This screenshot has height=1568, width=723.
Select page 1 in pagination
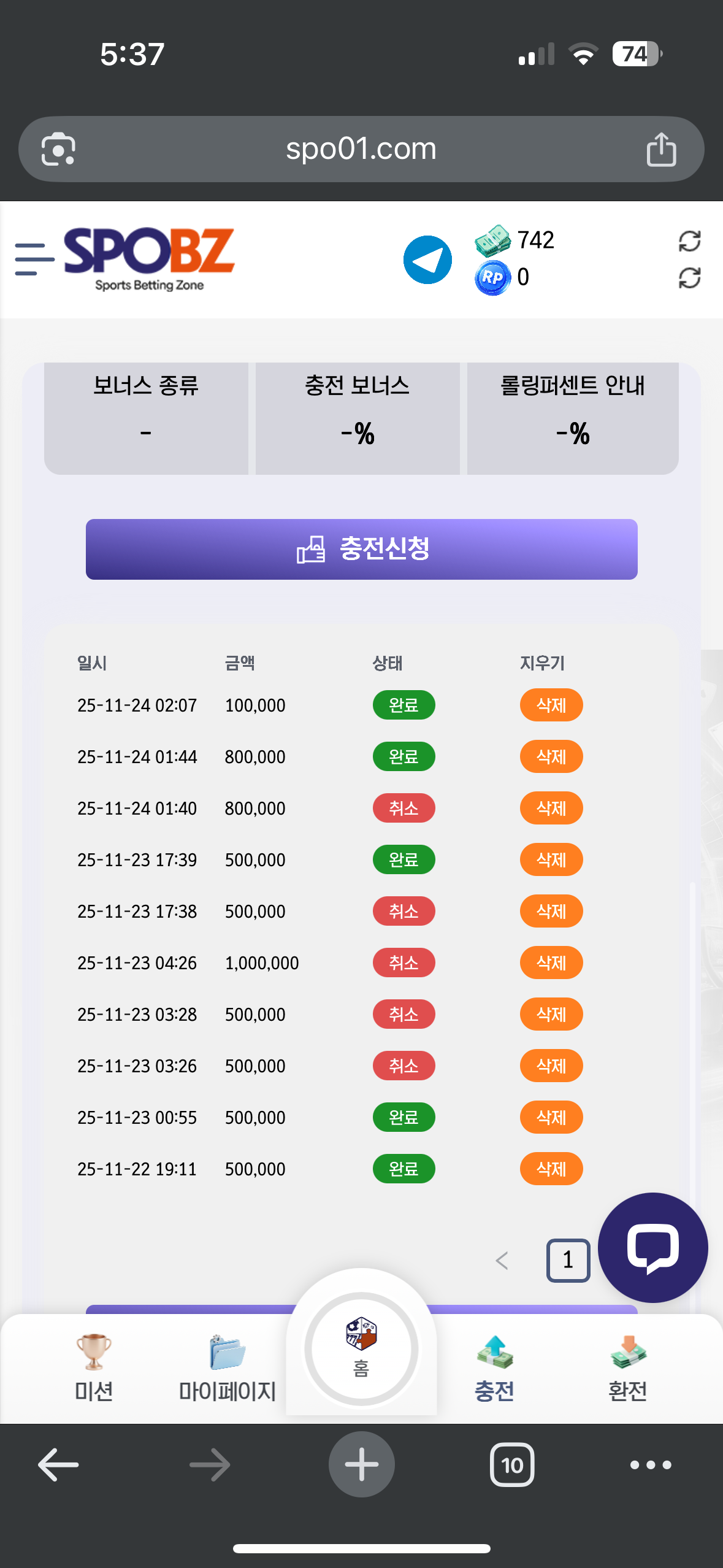click(568, 1261)
